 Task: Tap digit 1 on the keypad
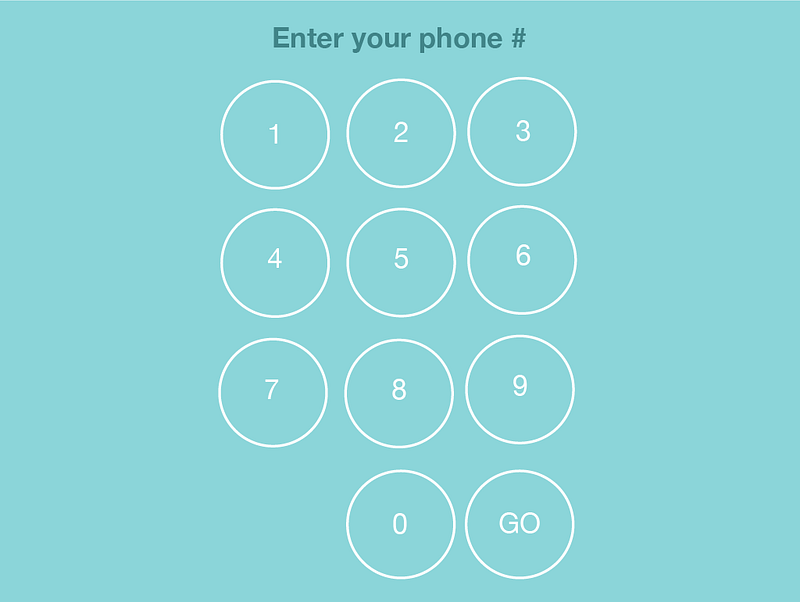pyautogui.click(x=275, y=134)
